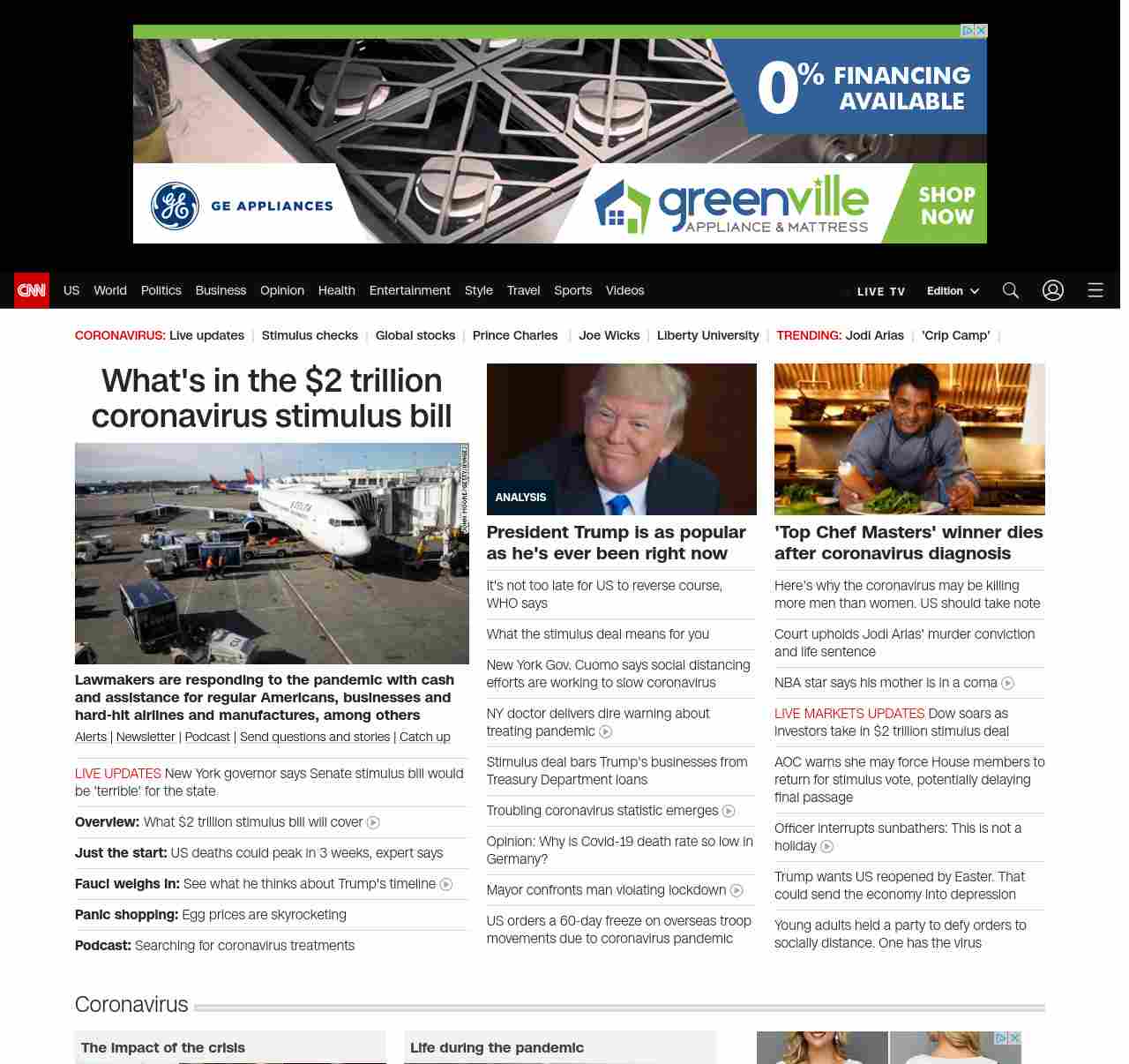Read the $2 trillion stimulus bill story

[272, 398]
